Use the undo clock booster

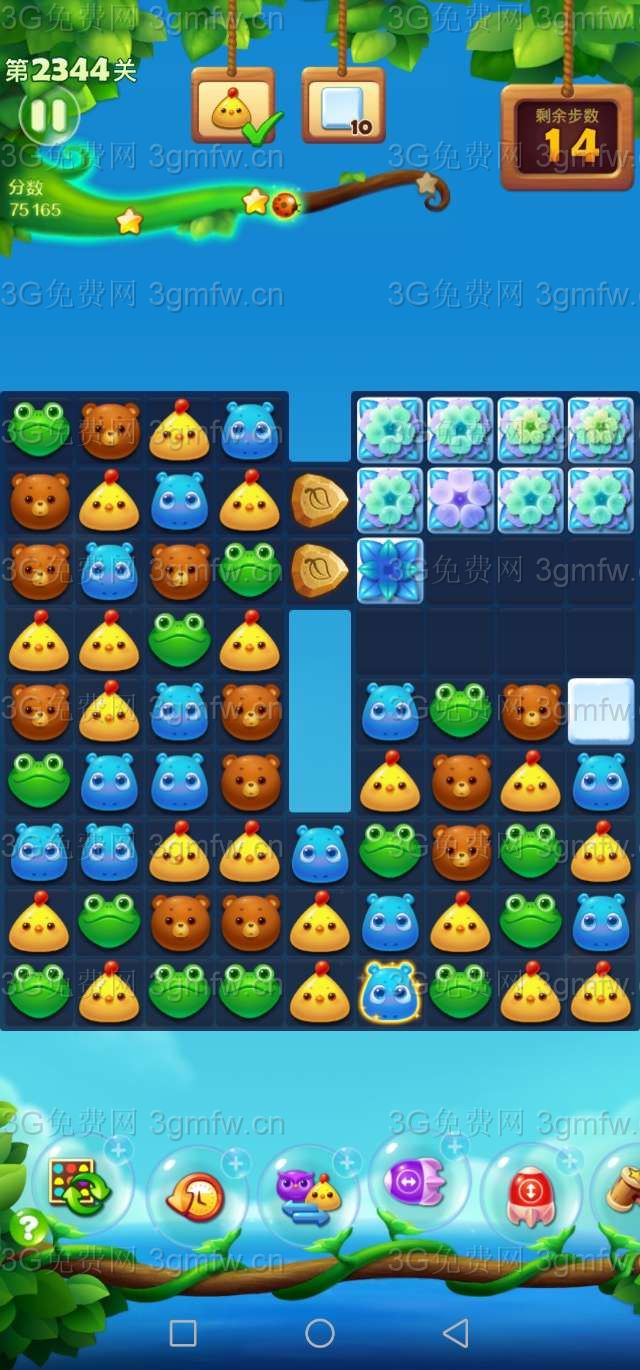pos(196,1197)
